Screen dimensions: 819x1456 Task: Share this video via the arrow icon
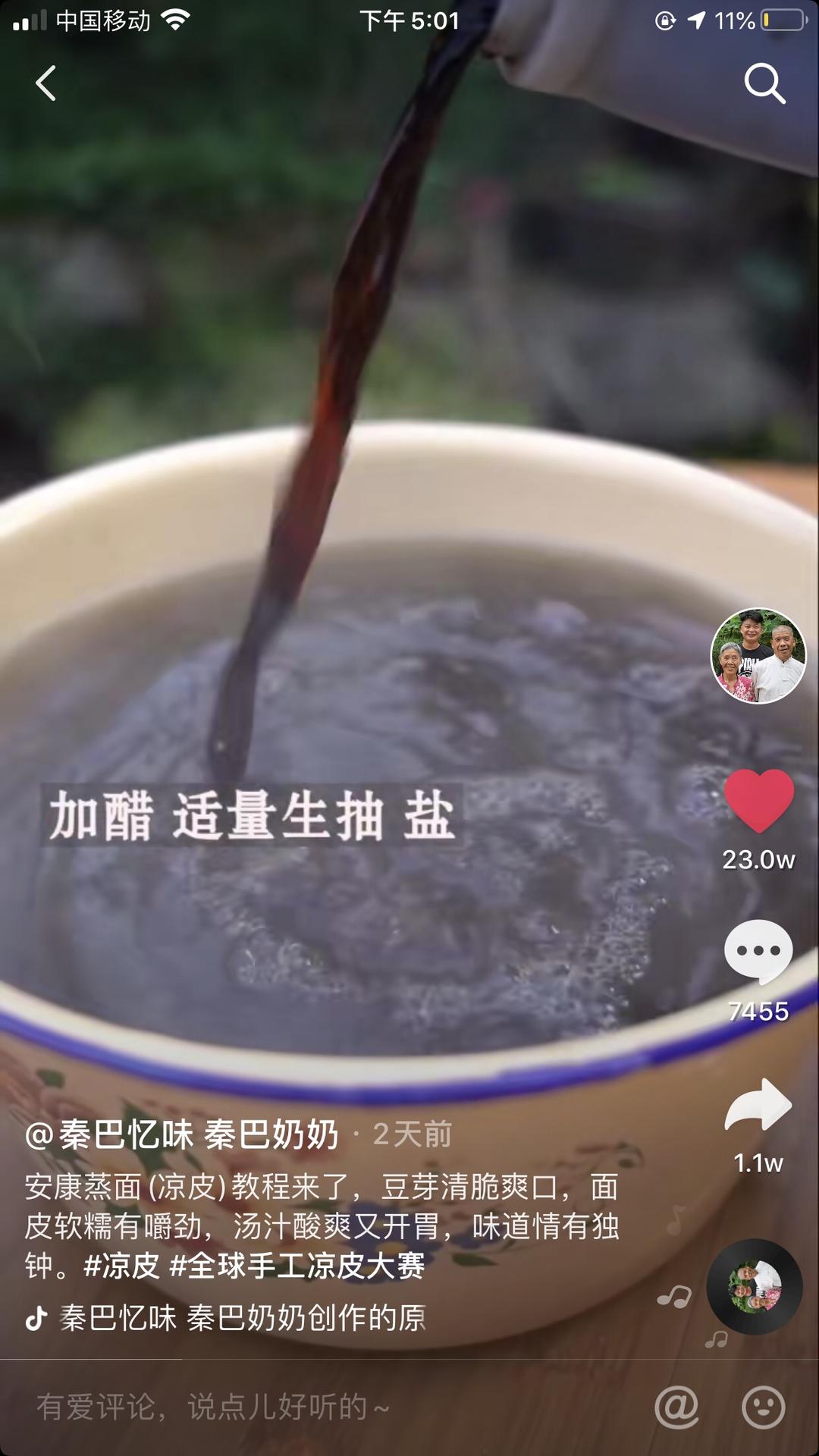pos(758,1106)
